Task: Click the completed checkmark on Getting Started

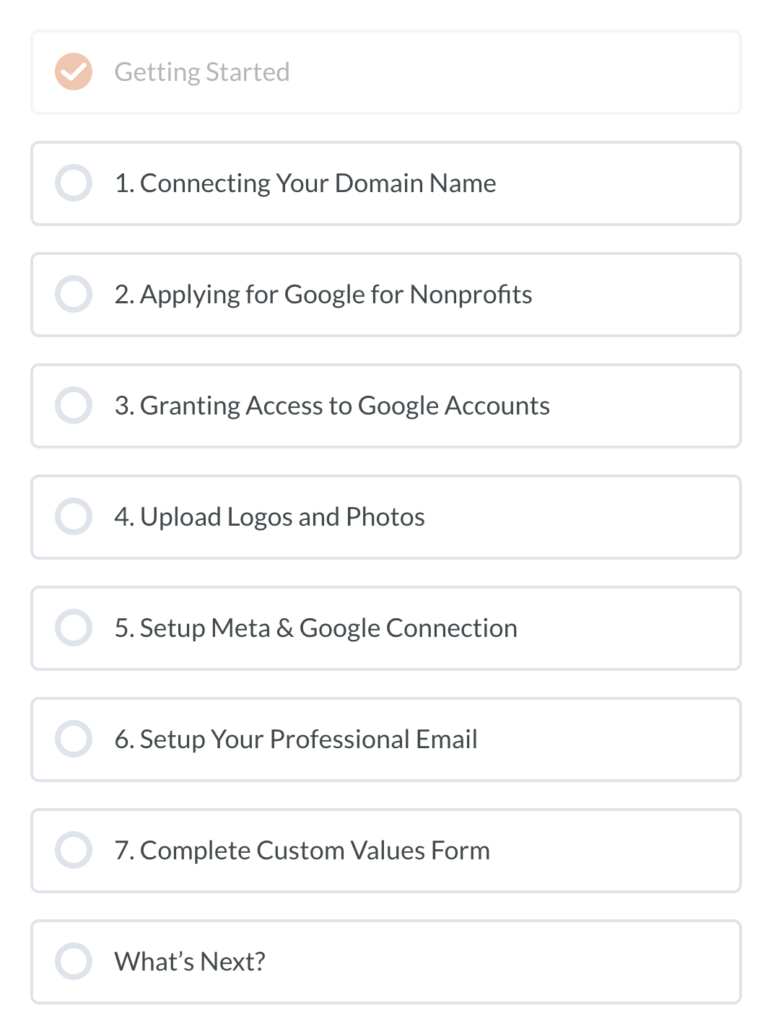Action: point(72,71)
